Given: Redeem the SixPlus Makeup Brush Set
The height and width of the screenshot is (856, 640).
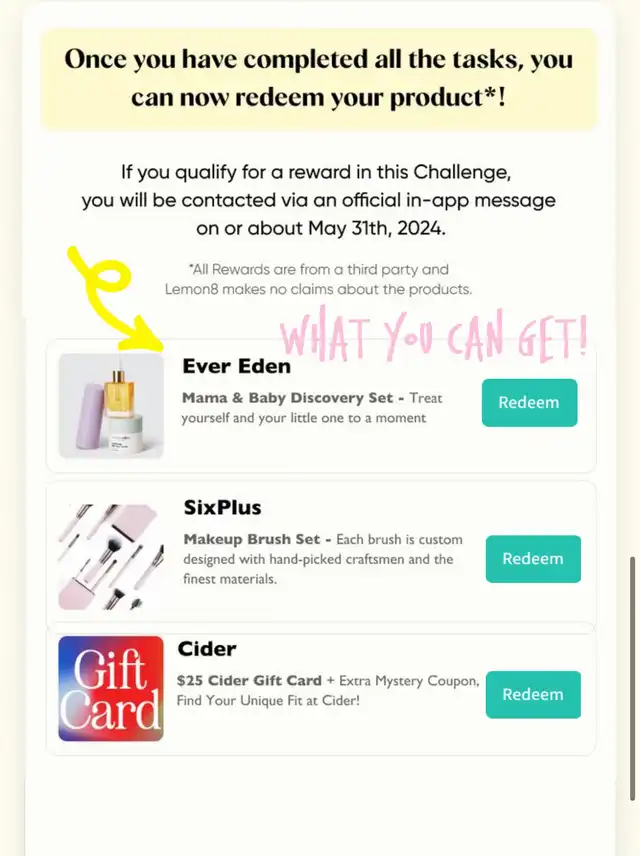Looking at the screenshot, I should click(x=533, y=558).
